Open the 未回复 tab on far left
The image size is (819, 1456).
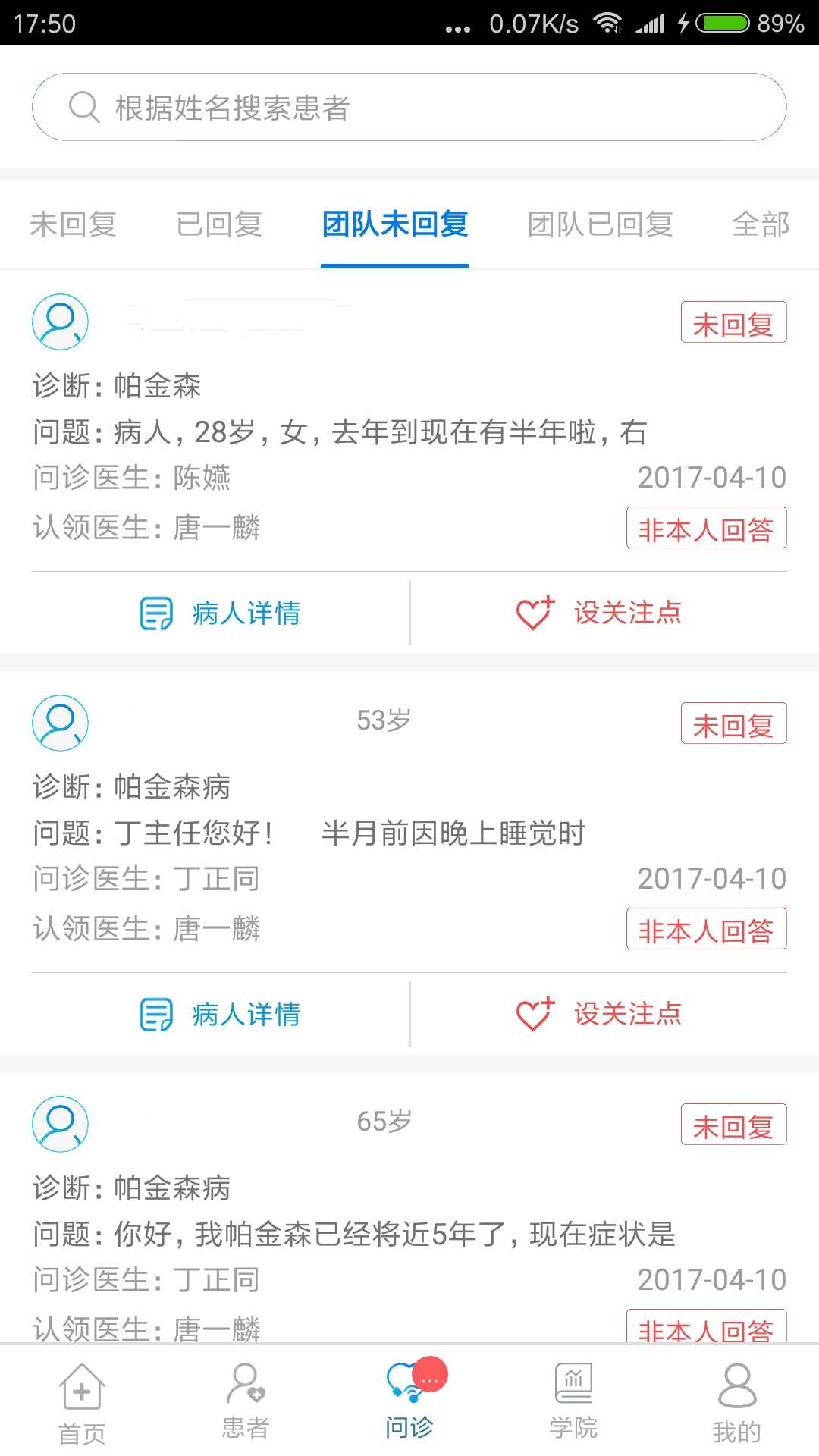coord(74,224)
